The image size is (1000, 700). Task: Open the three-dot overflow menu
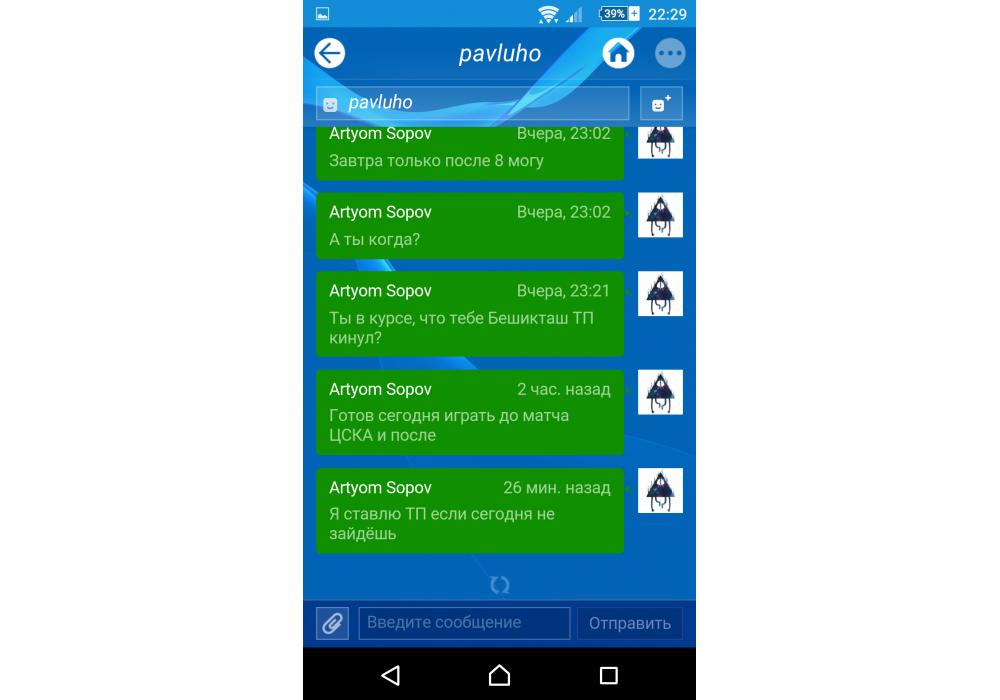(x=670, y=53)
